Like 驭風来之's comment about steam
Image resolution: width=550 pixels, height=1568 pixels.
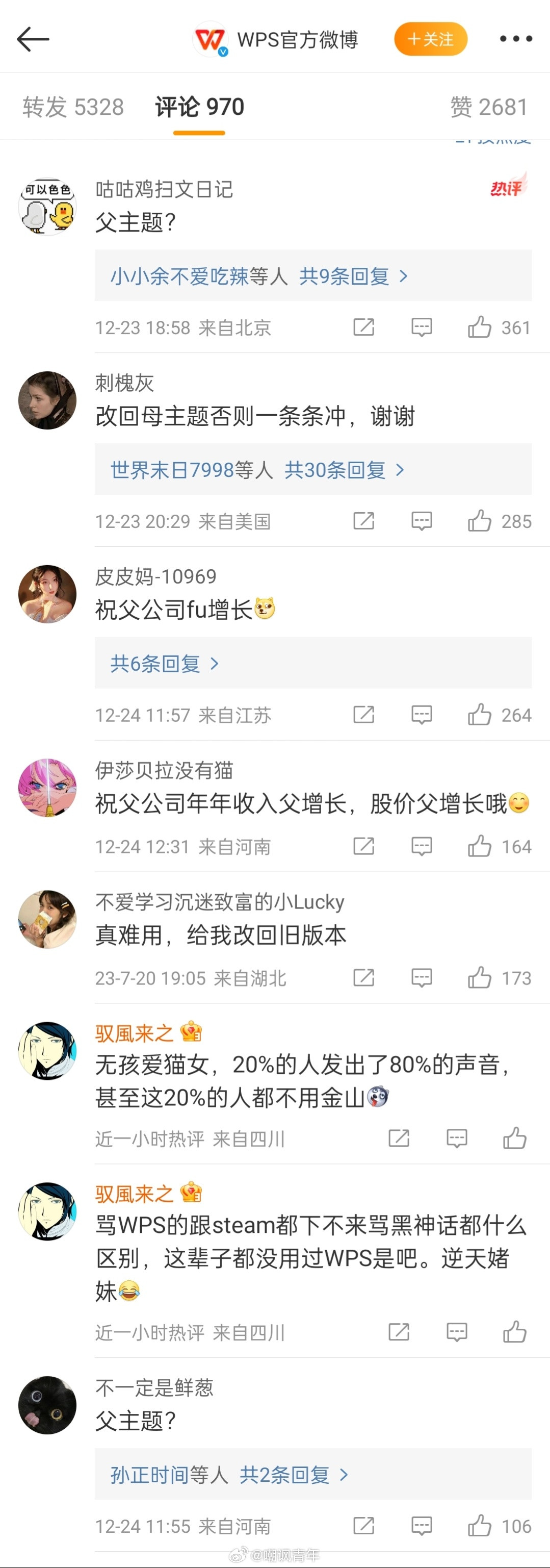(515, 1331)
